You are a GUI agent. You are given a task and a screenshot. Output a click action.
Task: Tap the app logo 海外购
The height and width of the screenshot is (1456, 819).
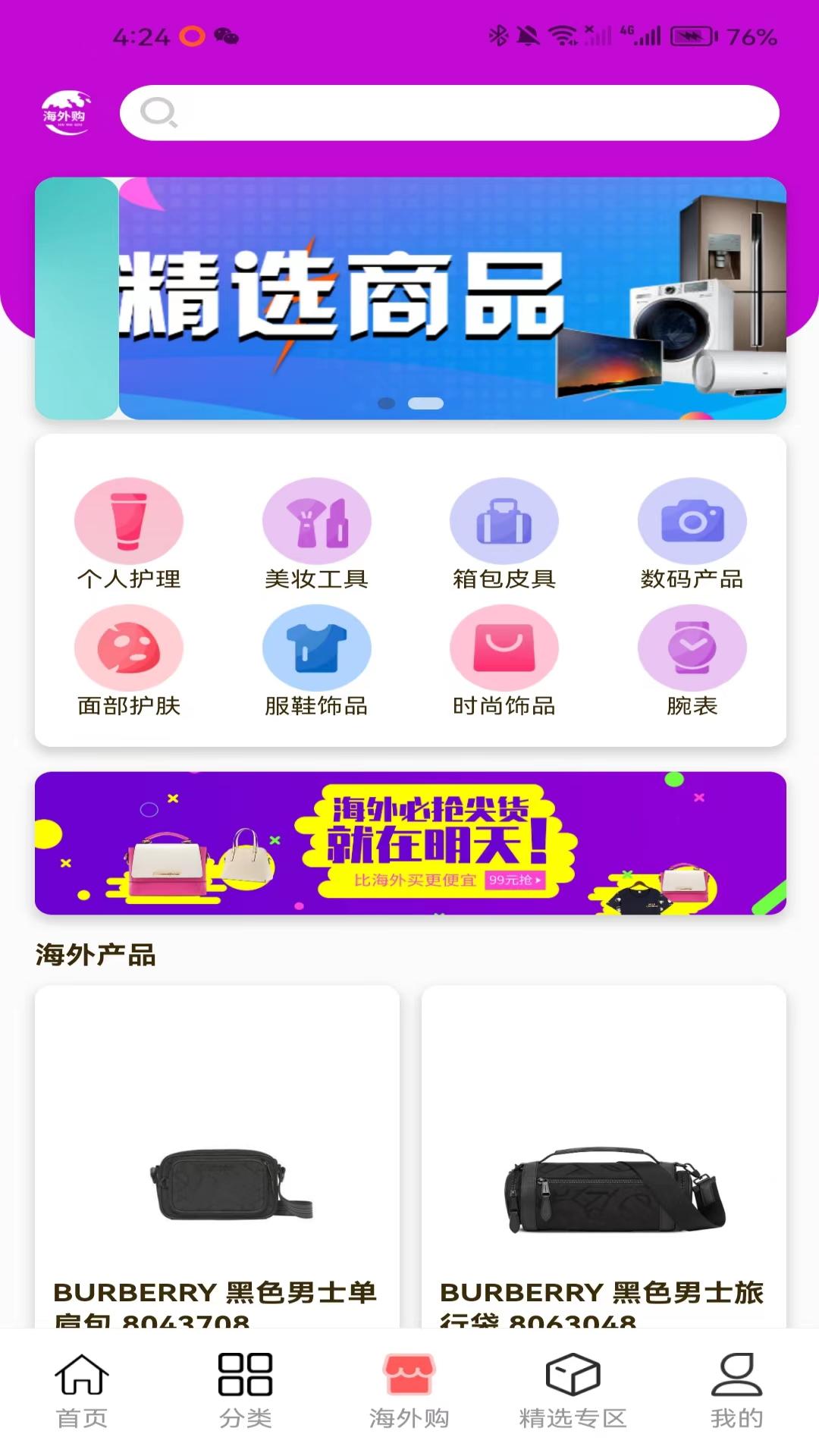click(x=65, y=111)
